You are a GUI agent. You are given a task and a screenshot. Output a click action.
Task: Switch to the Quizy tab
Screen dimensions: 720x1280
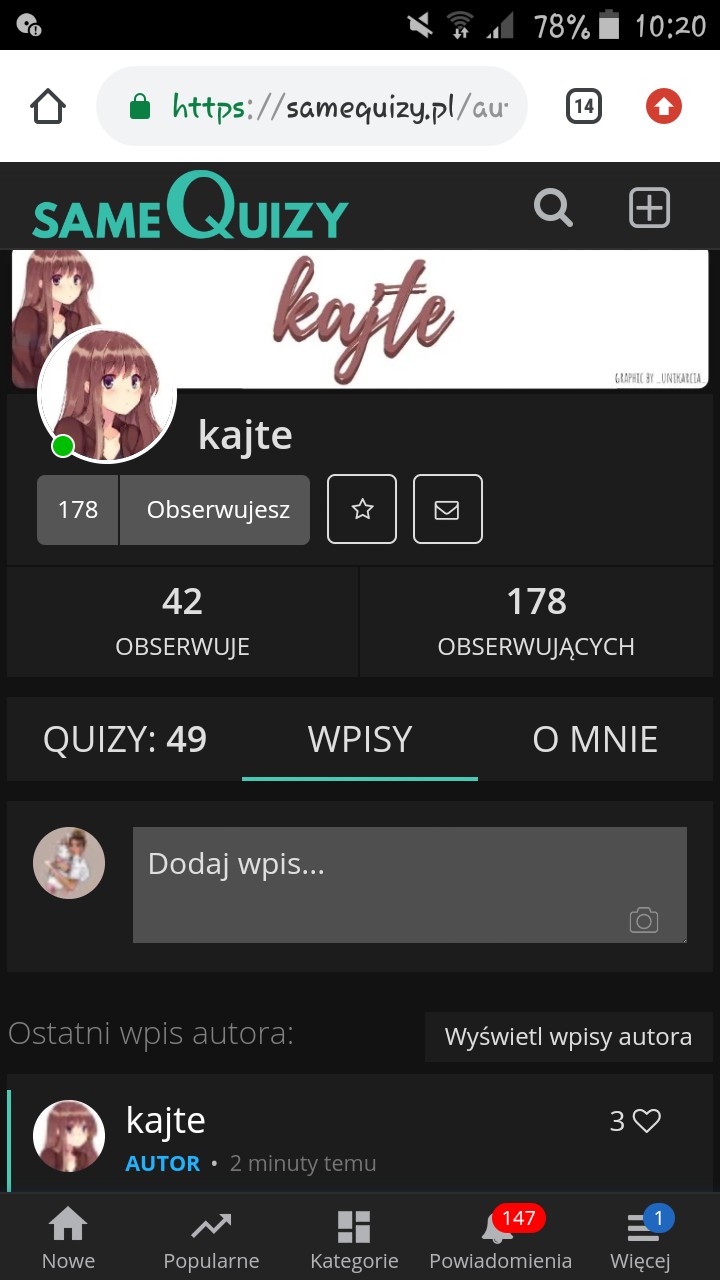125,740
